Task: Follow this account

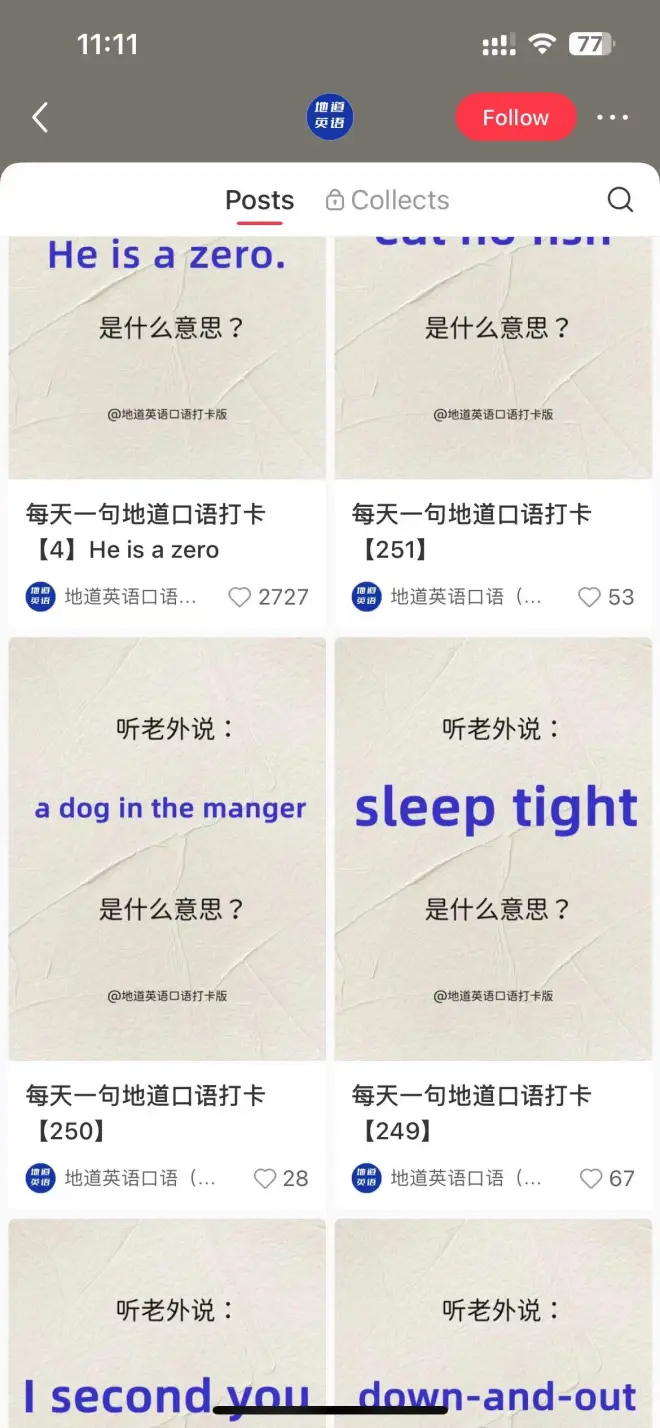Action: click(x=515, y=118)
